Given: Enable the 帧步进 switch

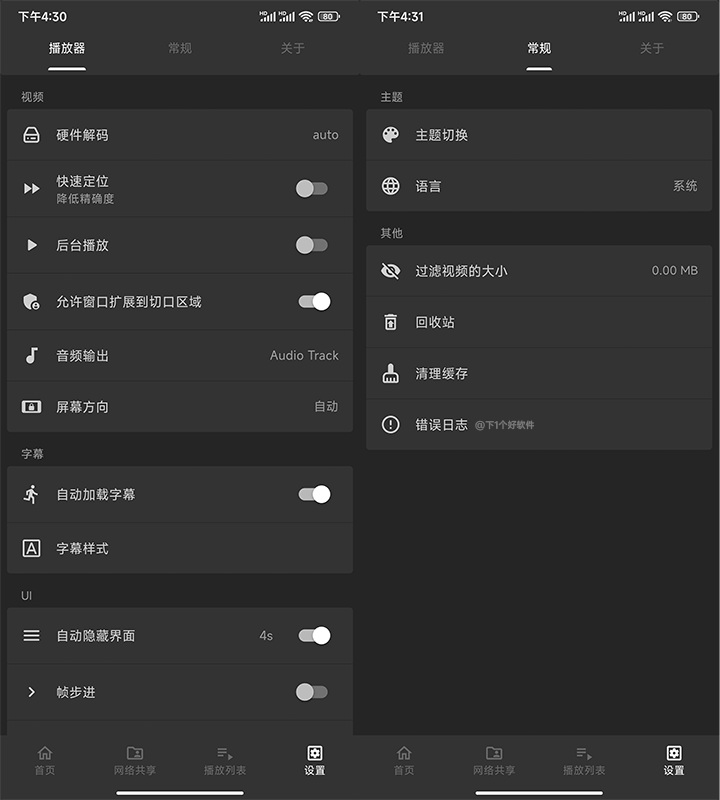Looking at the screenshot, I should tap(312, 692).
